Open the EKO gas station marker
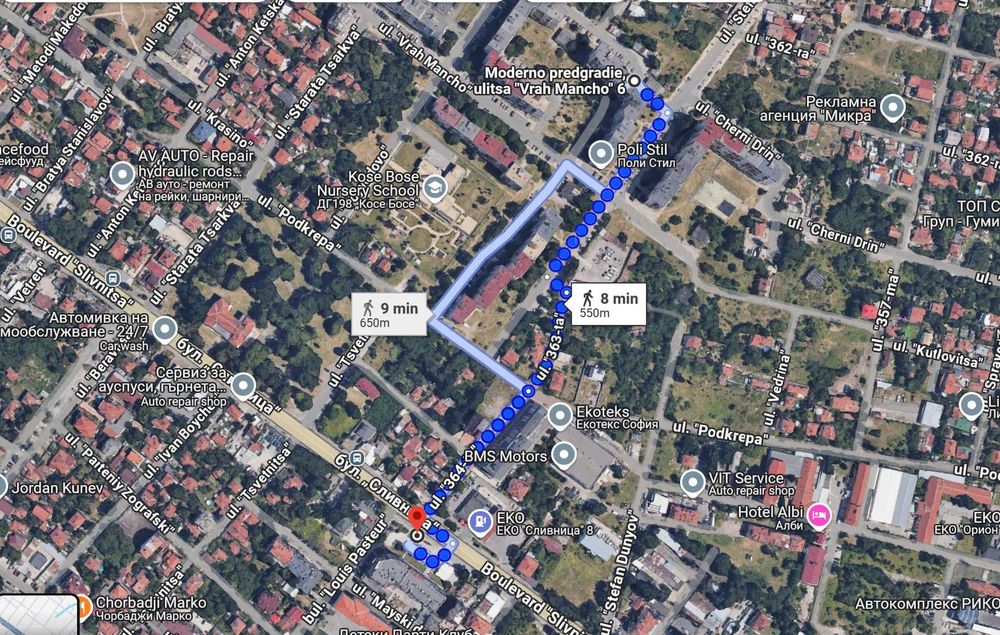This screenshot has height=635, width=1000. 481,522
